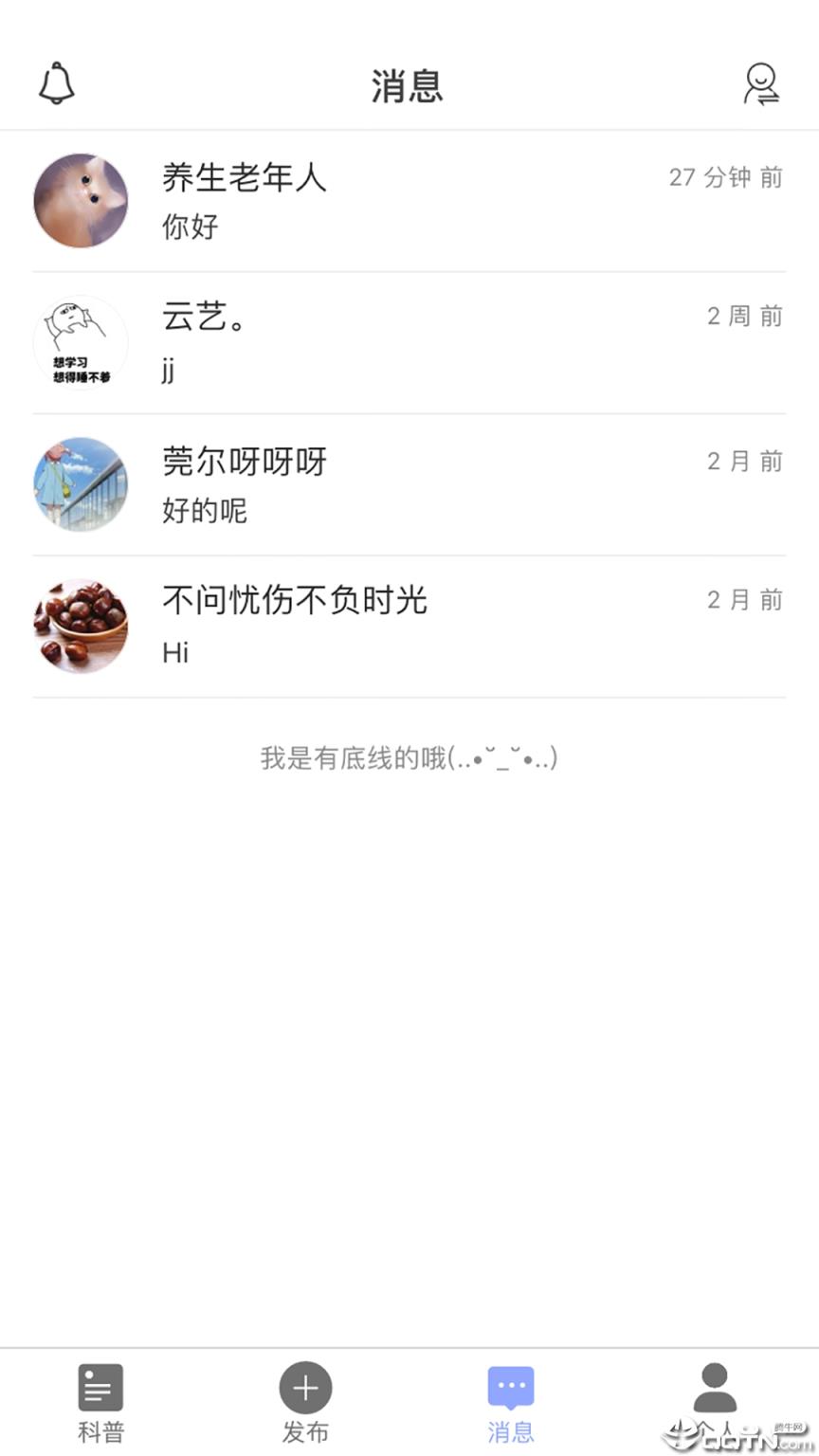Viewport: 819px width, 1456px height.
Task: Tap the plus 发布 publish icon
Action: point(305,1389)
